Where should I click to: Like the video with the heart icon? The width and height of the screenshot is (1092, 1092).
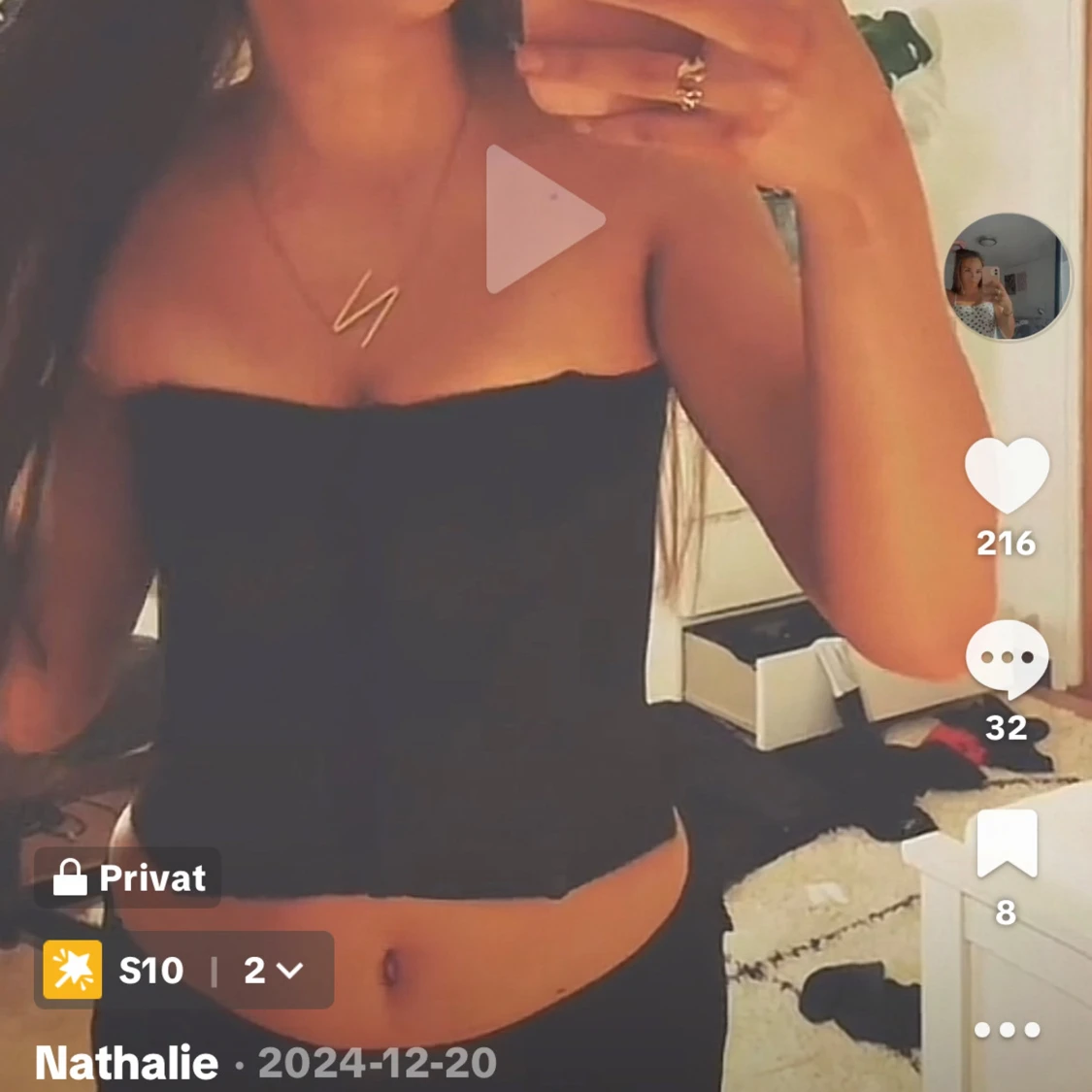coord(1007,475)
